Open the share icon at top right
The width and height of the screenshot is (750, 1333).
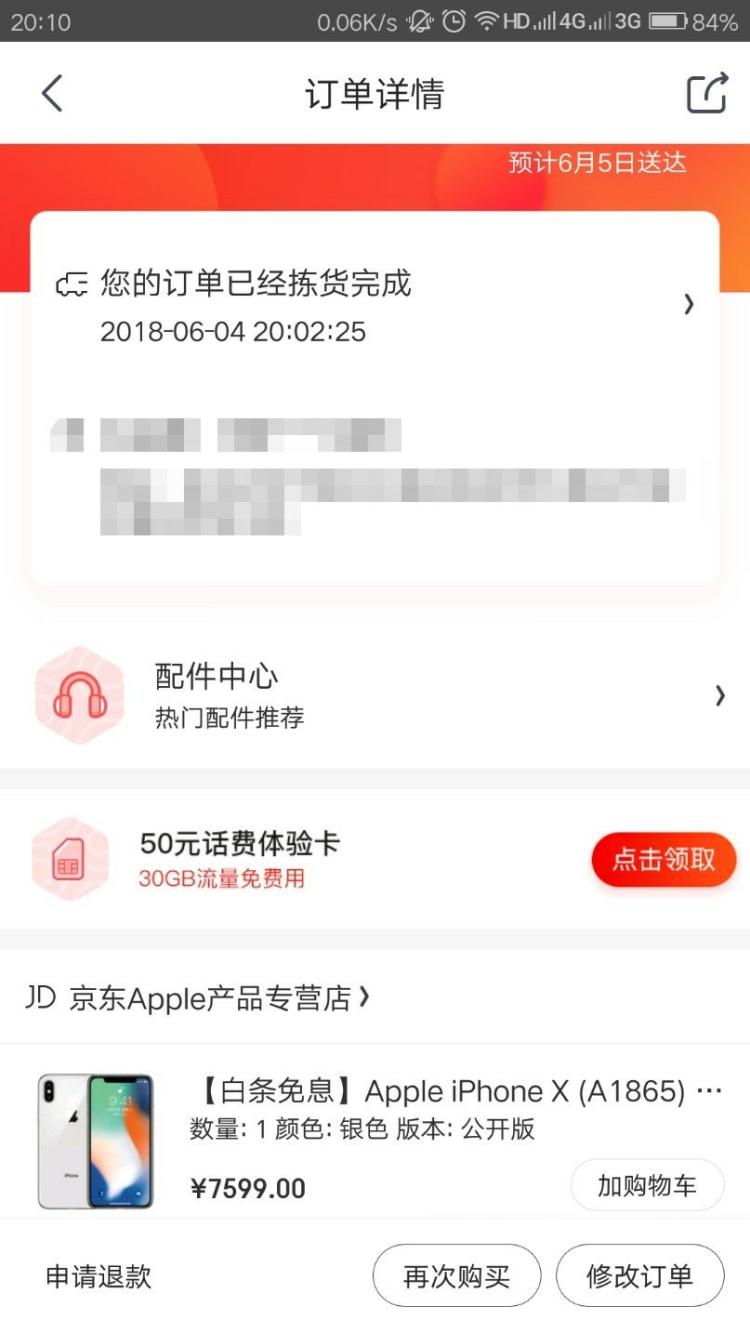707,92
